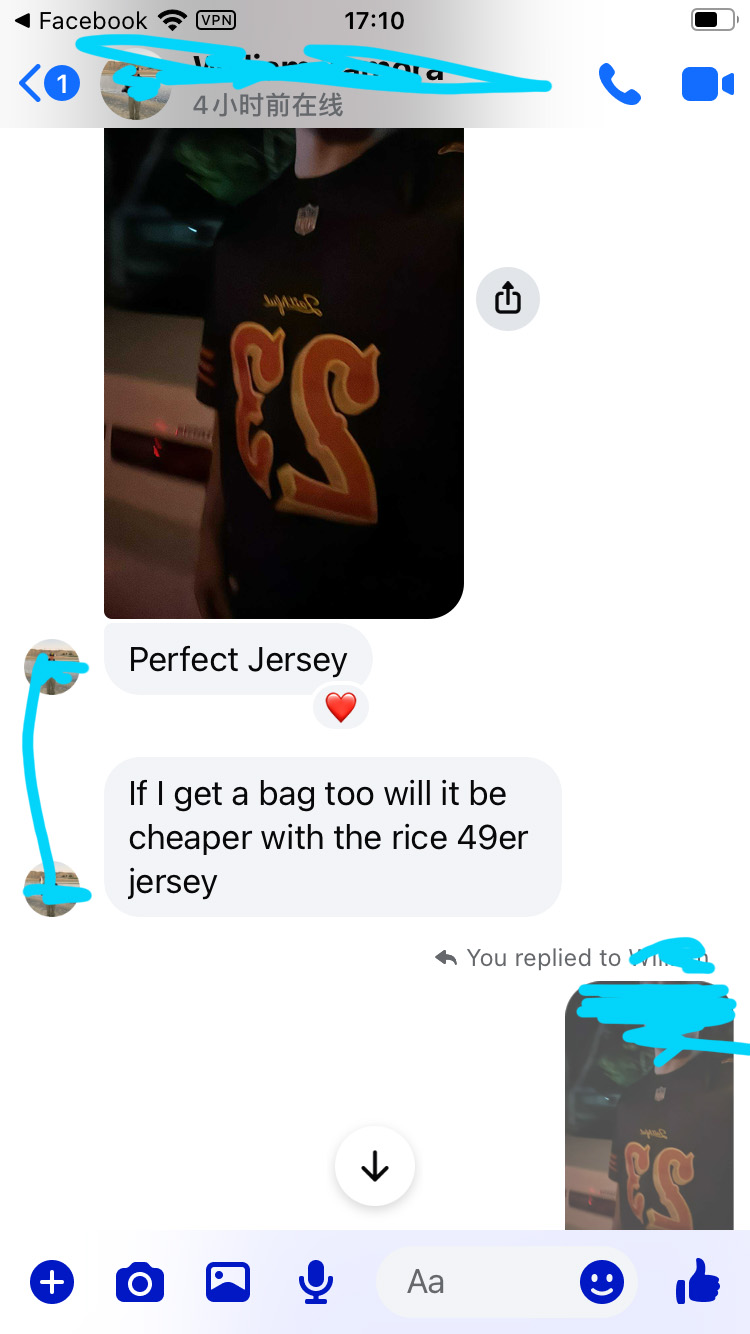Image resolution: width=750 pixels, height=1334 pixels.
Task: Start a voice call
Action: 619,85
